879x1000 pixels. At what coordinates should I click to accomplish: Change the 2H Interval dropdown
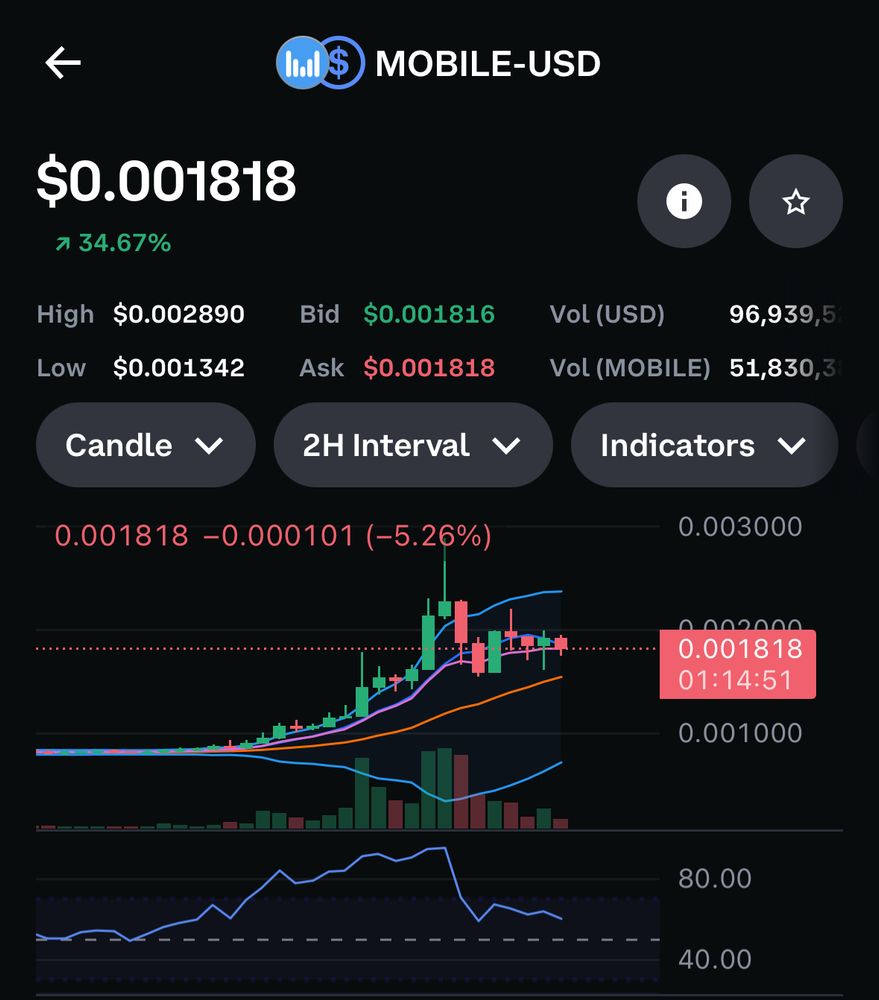tap(412, 445)
